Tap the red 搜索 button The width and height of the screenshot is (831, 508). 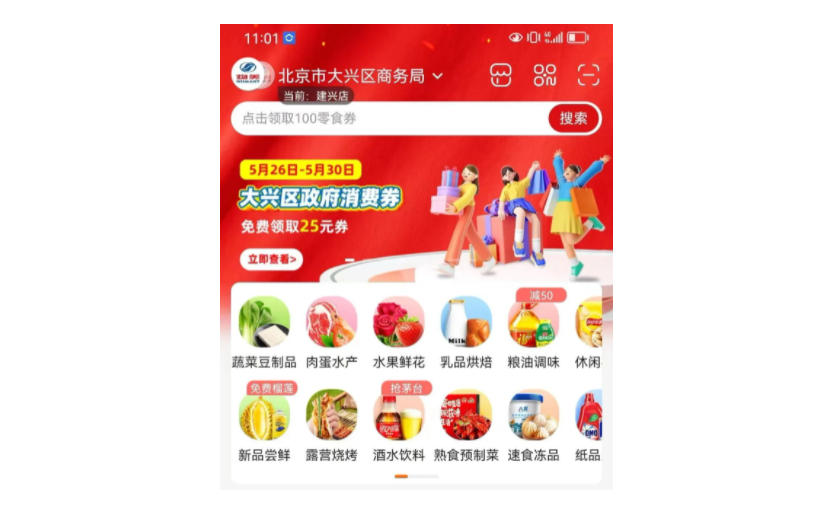click(x=573, y=118)
